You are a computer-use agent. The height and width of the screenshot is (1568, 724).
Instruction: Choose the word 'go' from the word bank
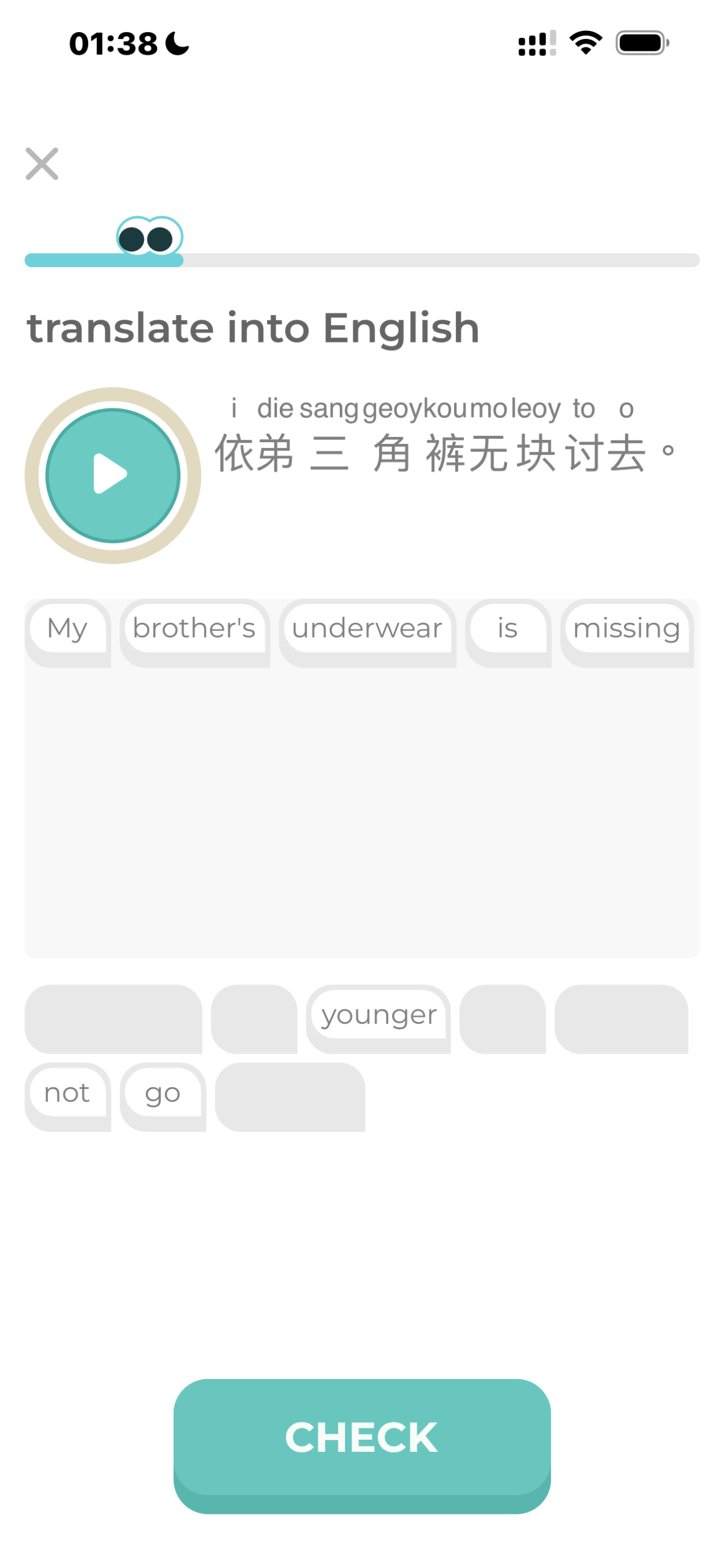coord(163,1093)
